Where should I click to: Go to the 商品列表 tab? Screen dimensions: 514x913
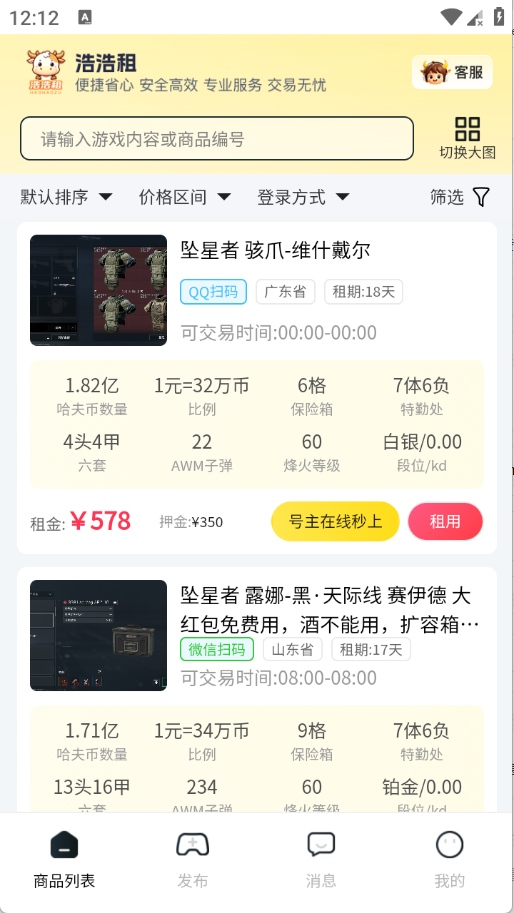click(64, 859)
